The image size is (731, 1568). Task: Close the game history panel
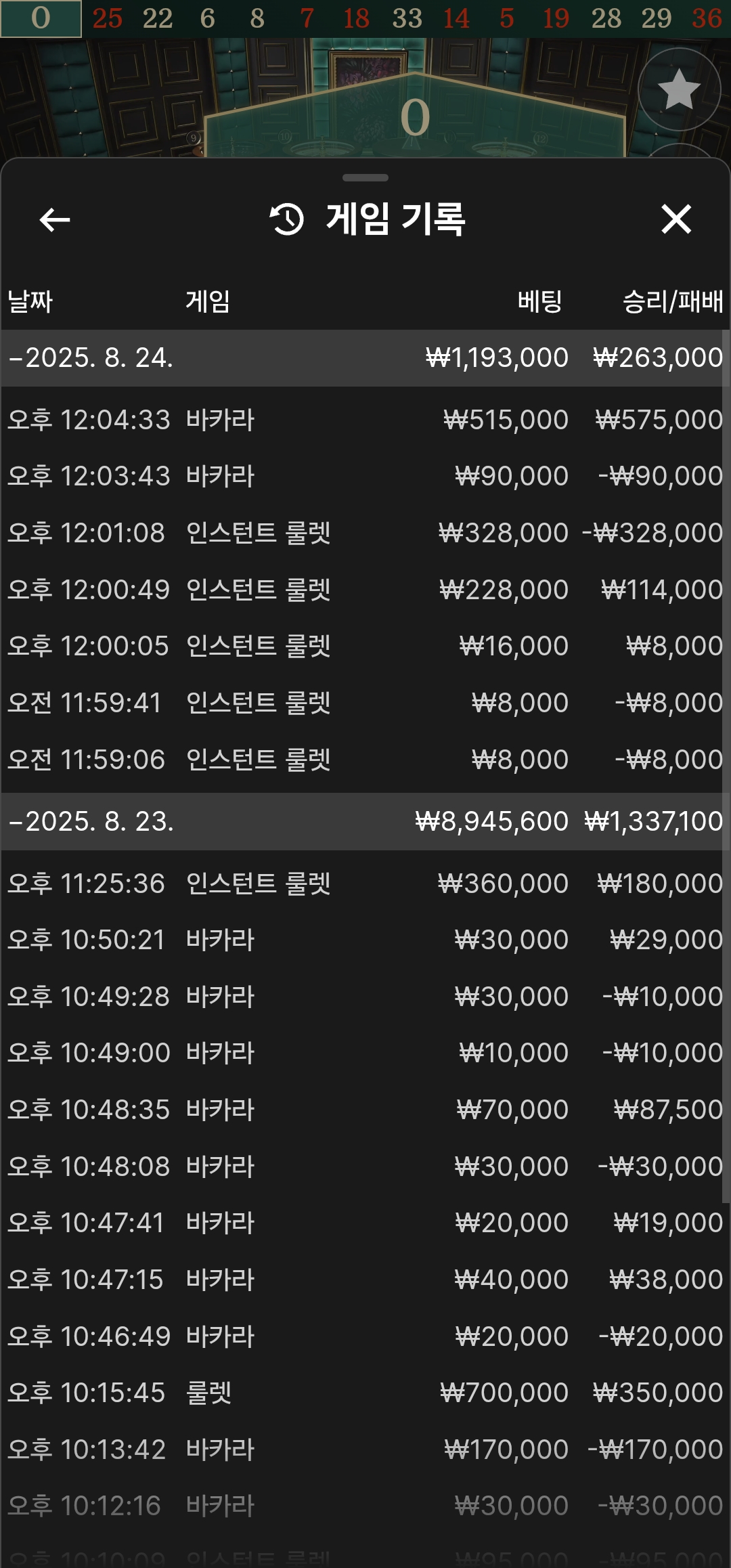pyautogui.click(x=675, y=219)
